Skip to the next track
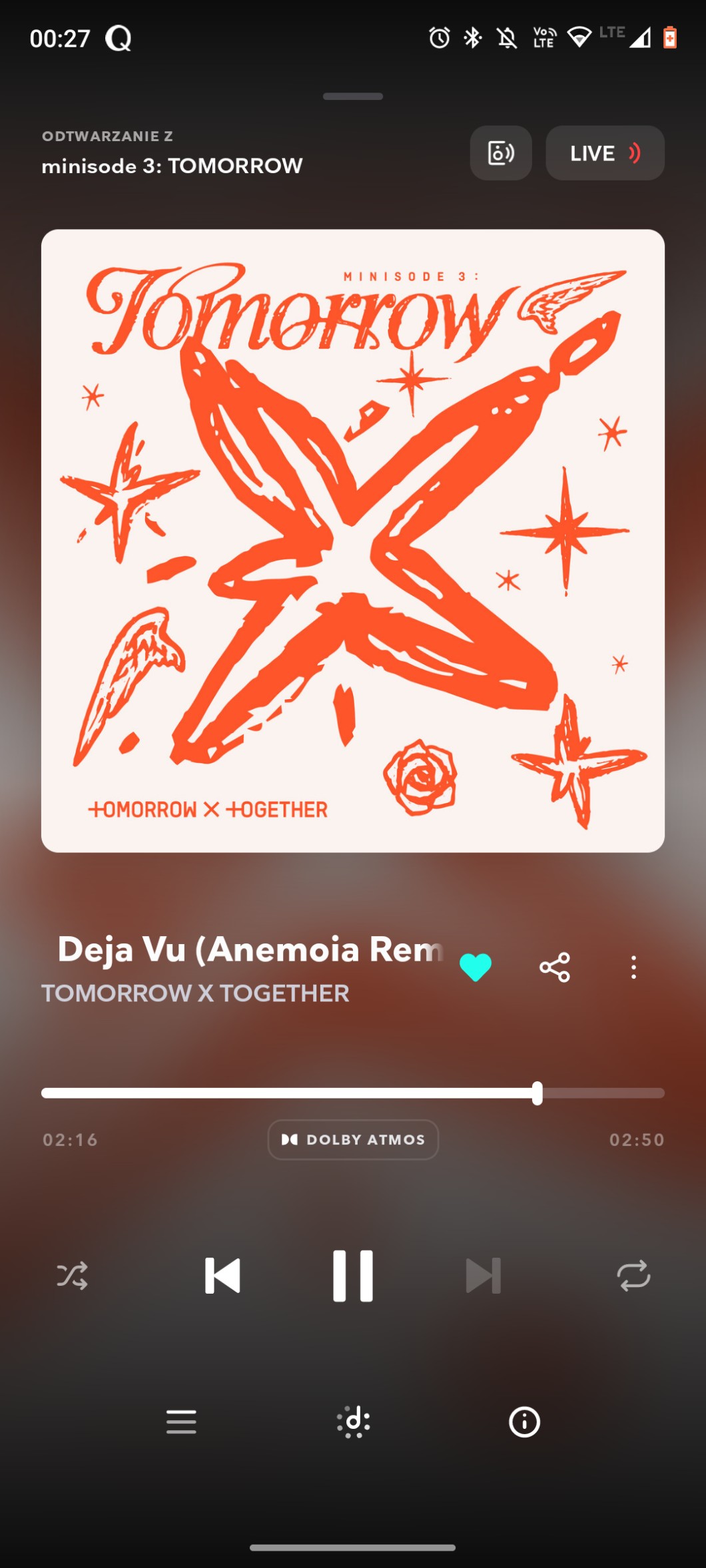The height and width of the screenshot is (1568, 706). click(483, 1275)
